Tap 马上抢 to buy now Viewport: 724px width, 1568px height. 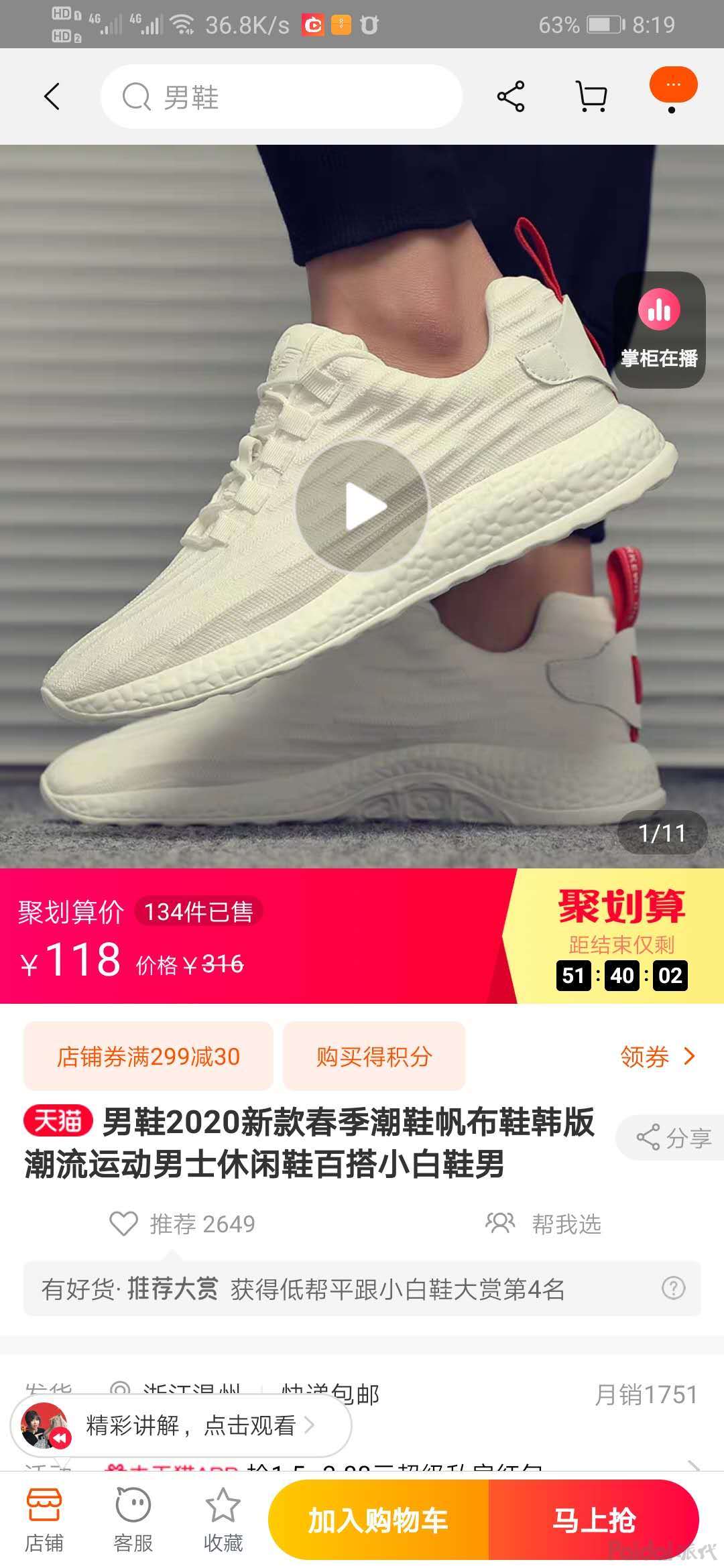(x=594, y=1520)
